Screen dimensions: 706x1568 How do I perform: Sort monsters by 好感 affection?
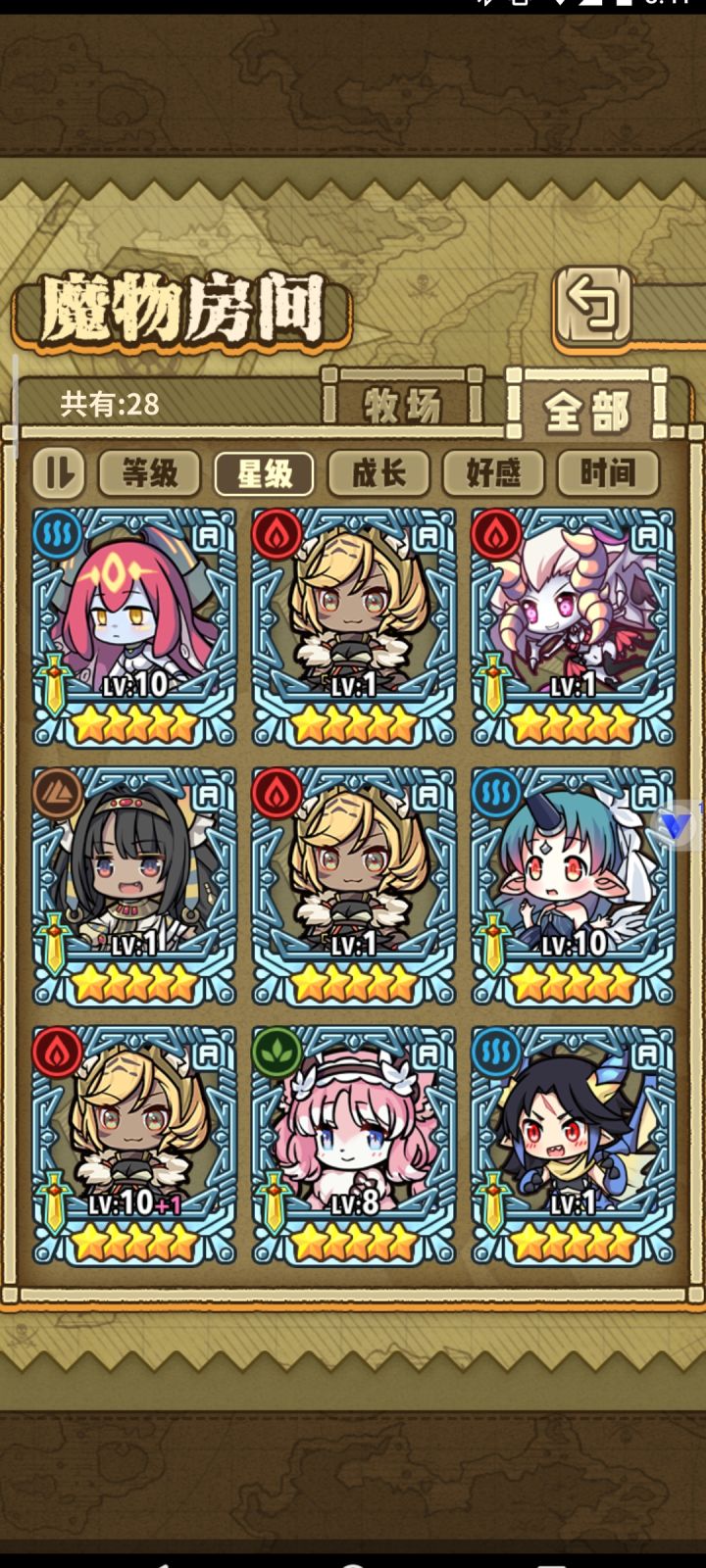pyautogui.click(x=495, y=472)
